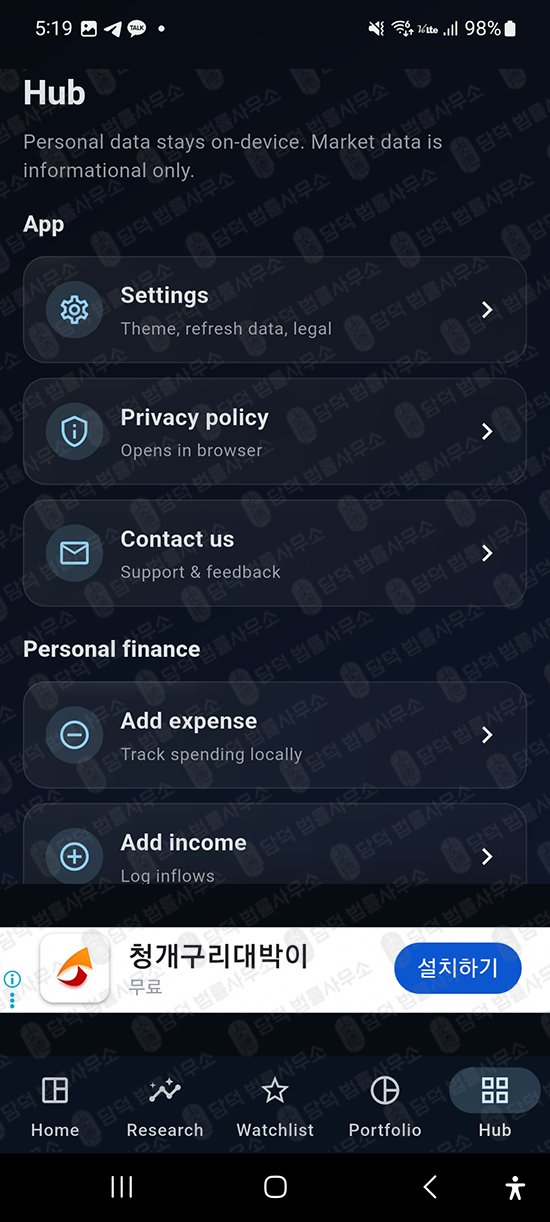The width and height of the screenshot is (550, 1222).
Task: Open the Settings row
Action: 275,310
